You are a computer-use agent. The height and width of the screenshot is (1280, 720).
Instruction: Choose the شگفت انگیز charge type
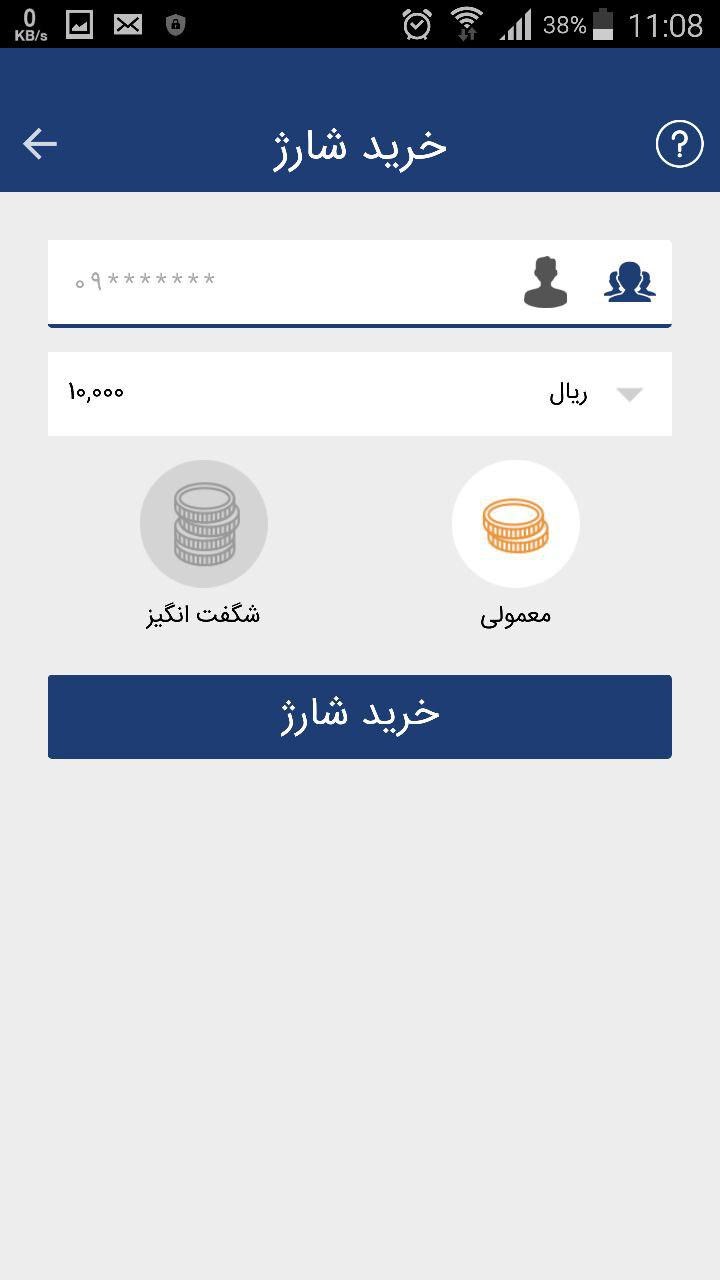coord(204,525)
